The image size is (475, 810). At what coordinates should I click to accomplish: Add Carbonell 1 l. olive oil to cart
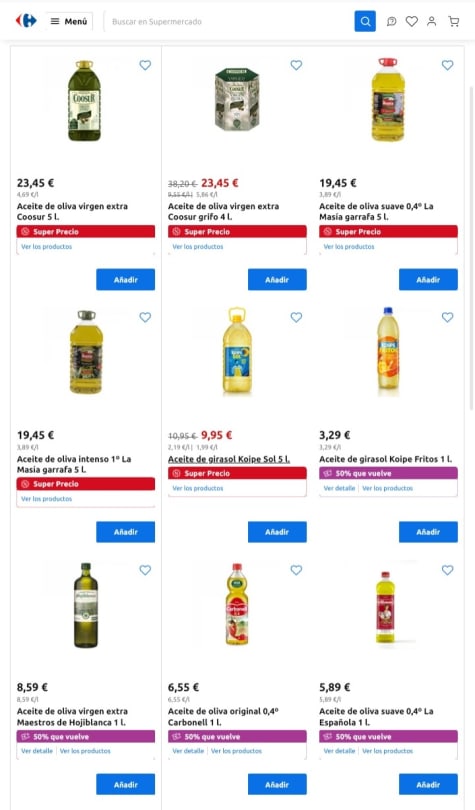click(x=277, y=784)
